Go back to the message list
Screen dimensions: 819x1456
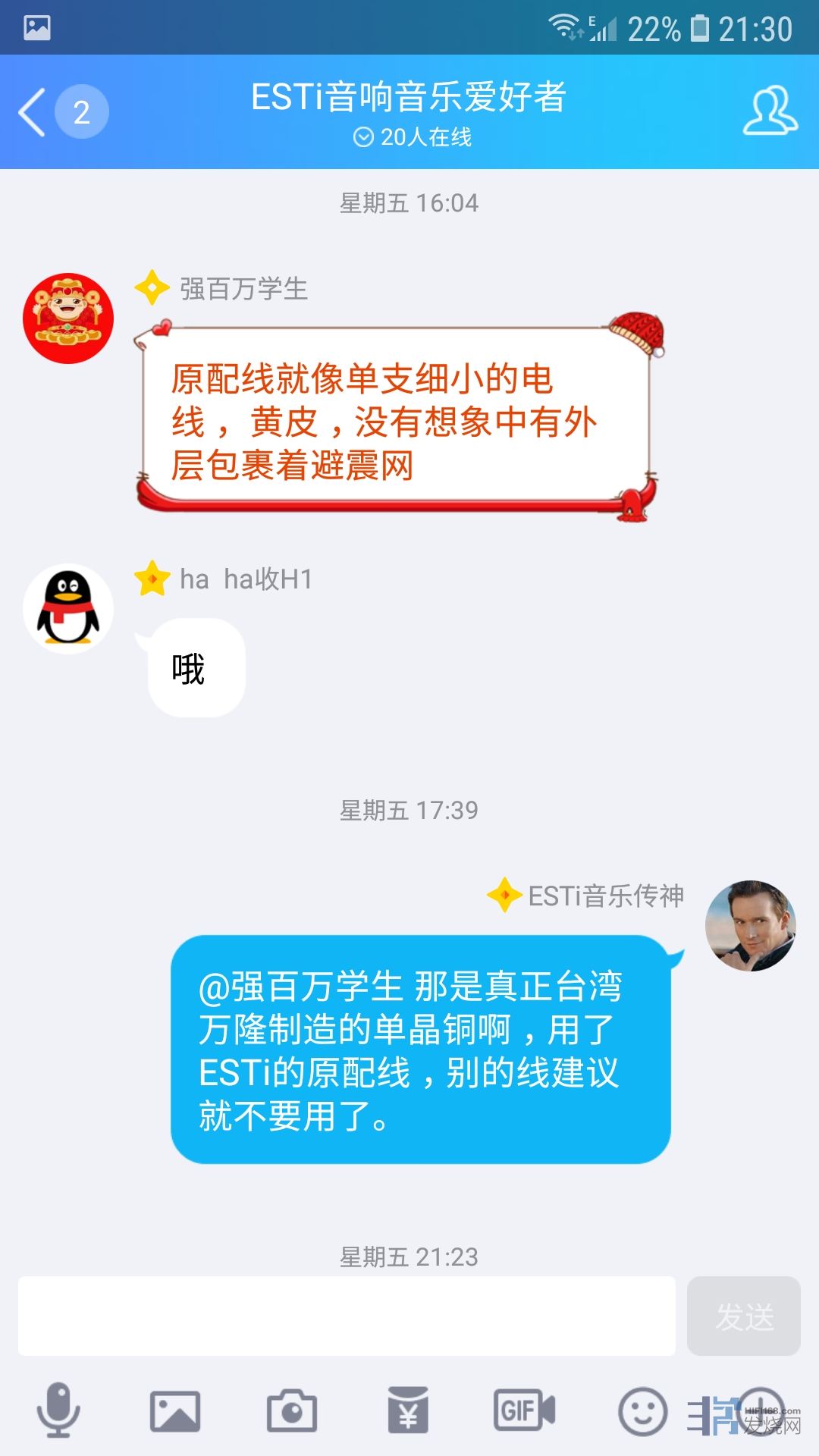click(x=33, y=112)
